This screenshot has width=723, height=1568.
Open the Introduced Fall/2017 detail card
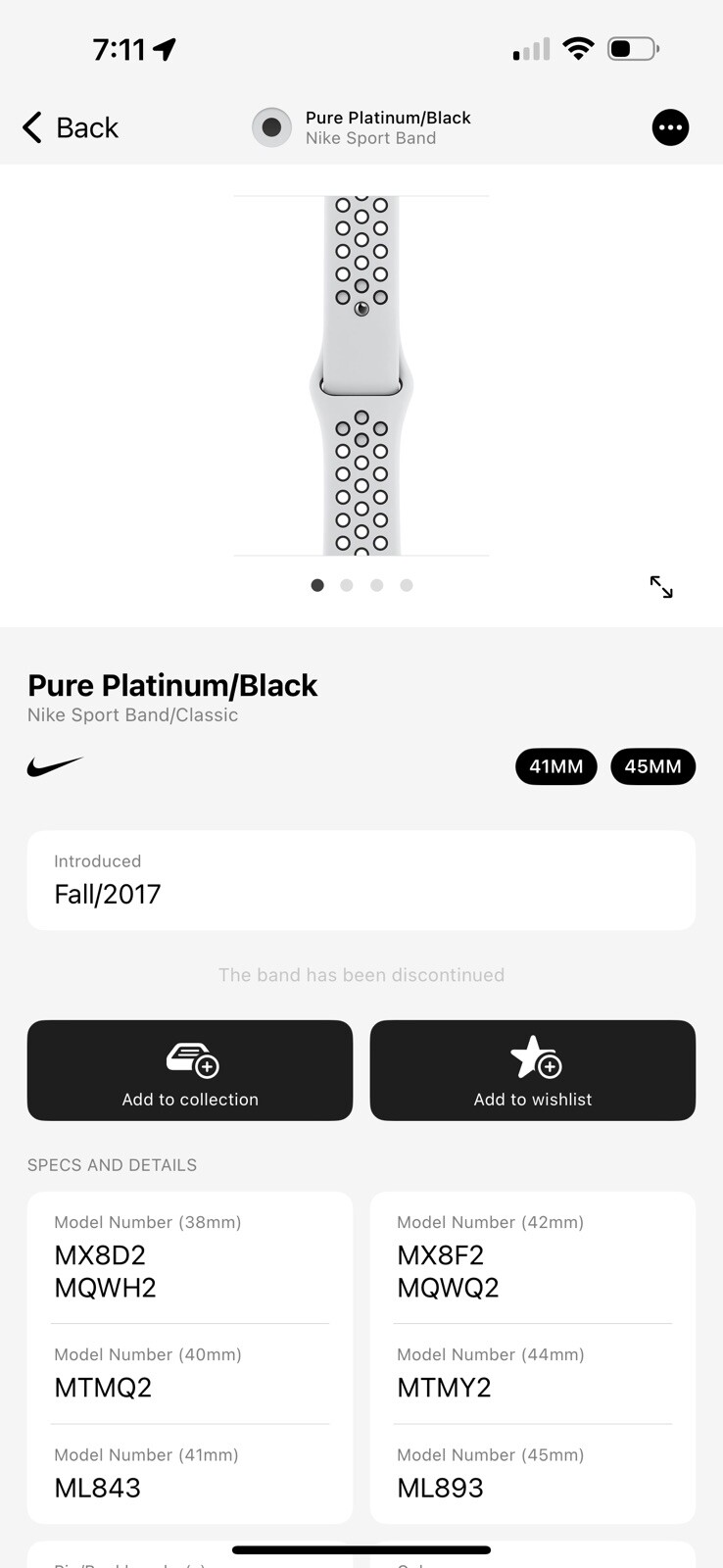pyautogui.click(x=361, y=880)
